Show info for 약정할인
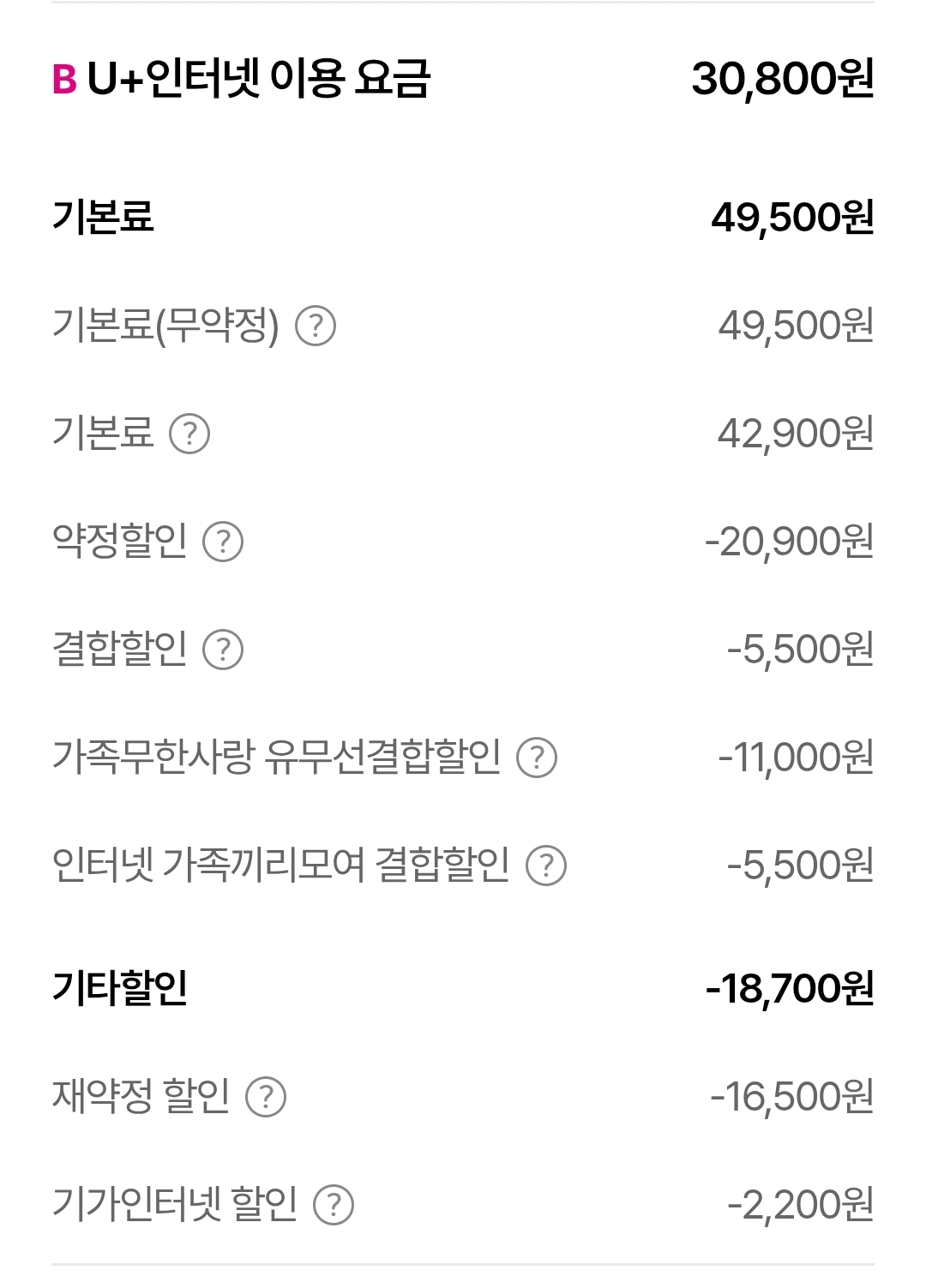The height and width of the screenshot is (1288, 926). (x=223, y=542)
